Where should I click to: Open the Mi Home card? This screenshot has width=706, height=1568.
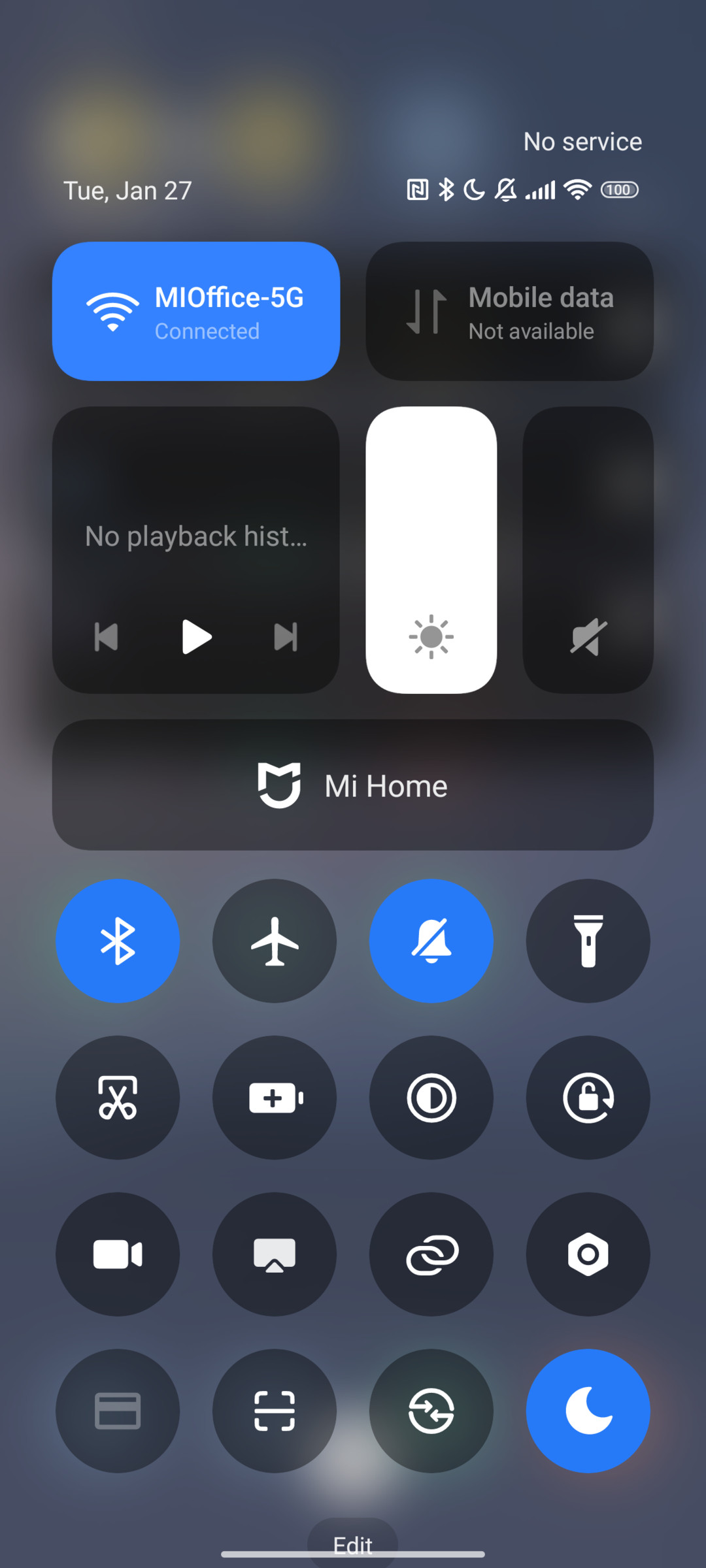[x=353, y=785]
